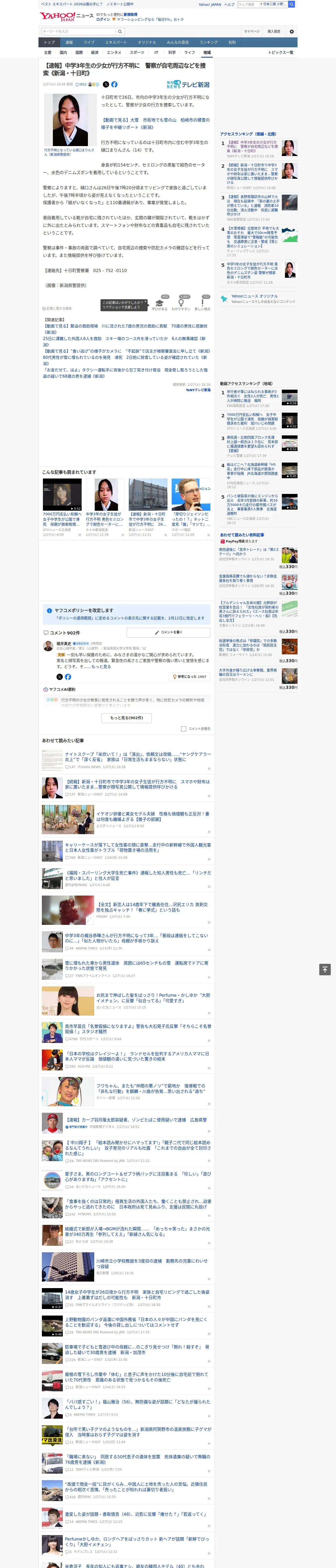The width and height of the screenshot is (336, 1568).
Task: Mark 碓井真史's comment 参考になった
Action: pos(190,676)
